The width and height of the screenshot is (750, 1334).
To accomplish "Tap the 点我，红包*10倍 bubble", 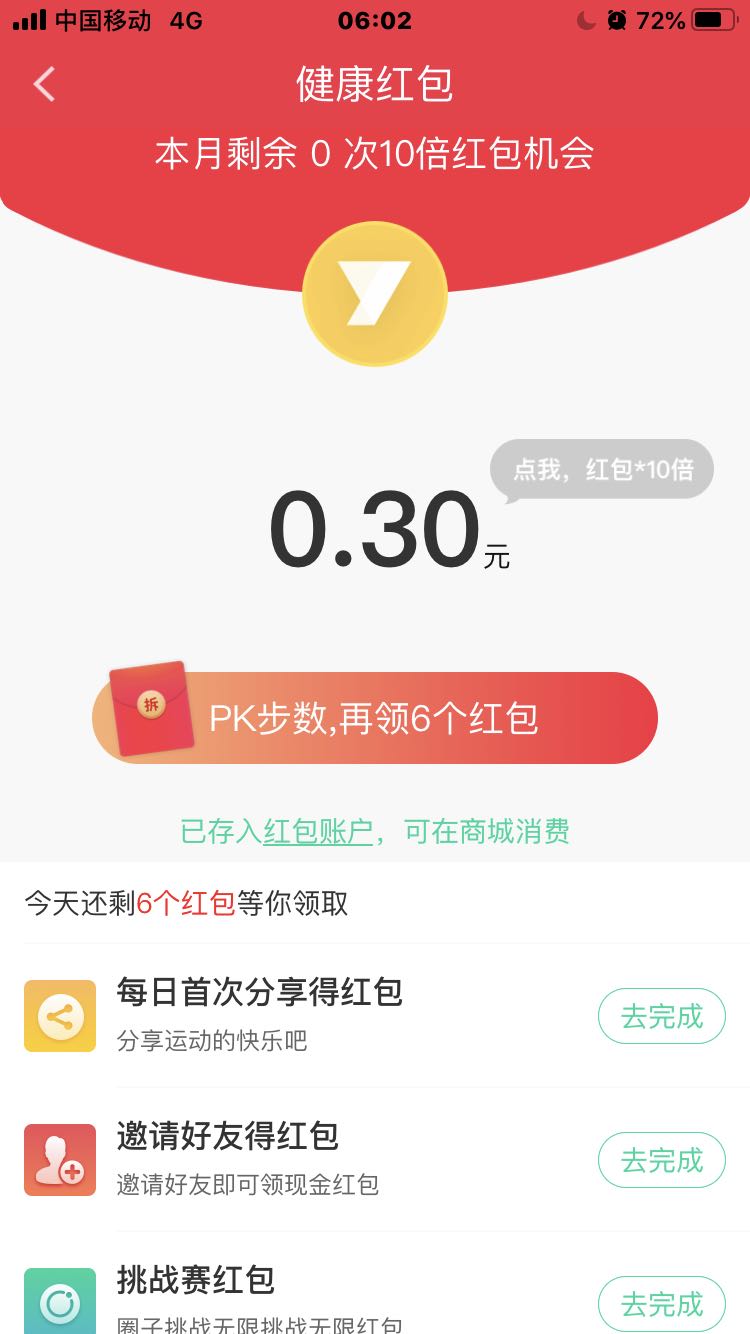I will [602, 470].
